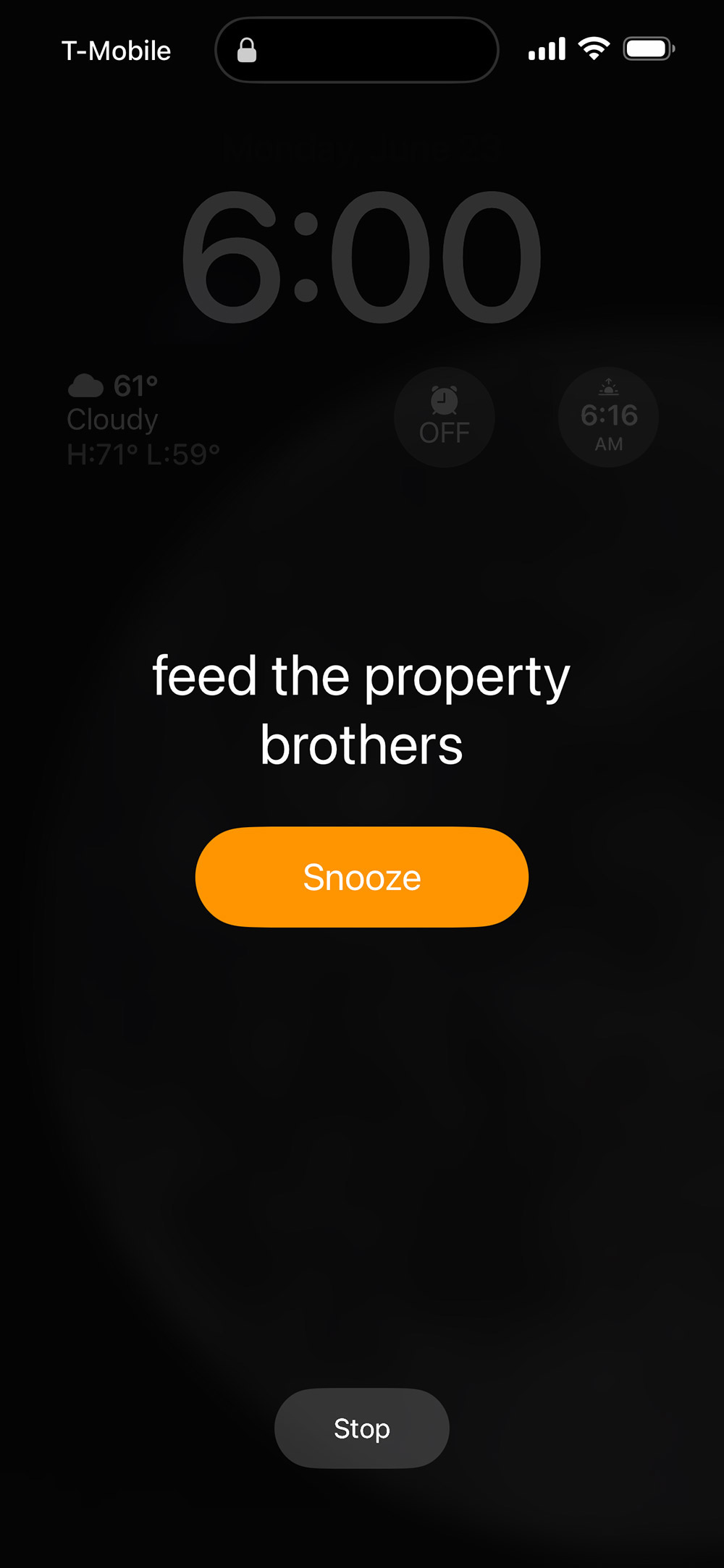Viewport: 724px width, 1568px height.
Task: Stop the ringing alarm
Action: click(x=361, y=1428)
